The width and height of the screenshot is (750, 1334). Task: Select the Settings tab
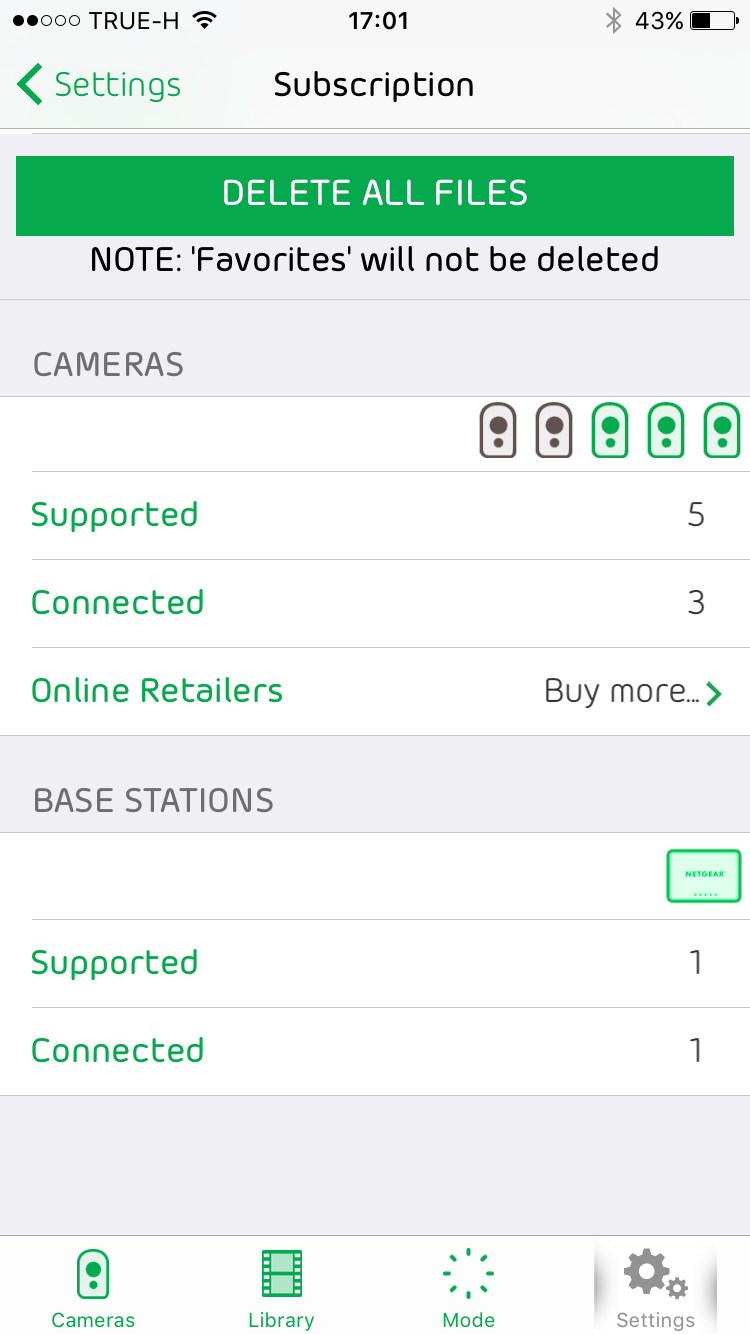tap(655, 1289)
